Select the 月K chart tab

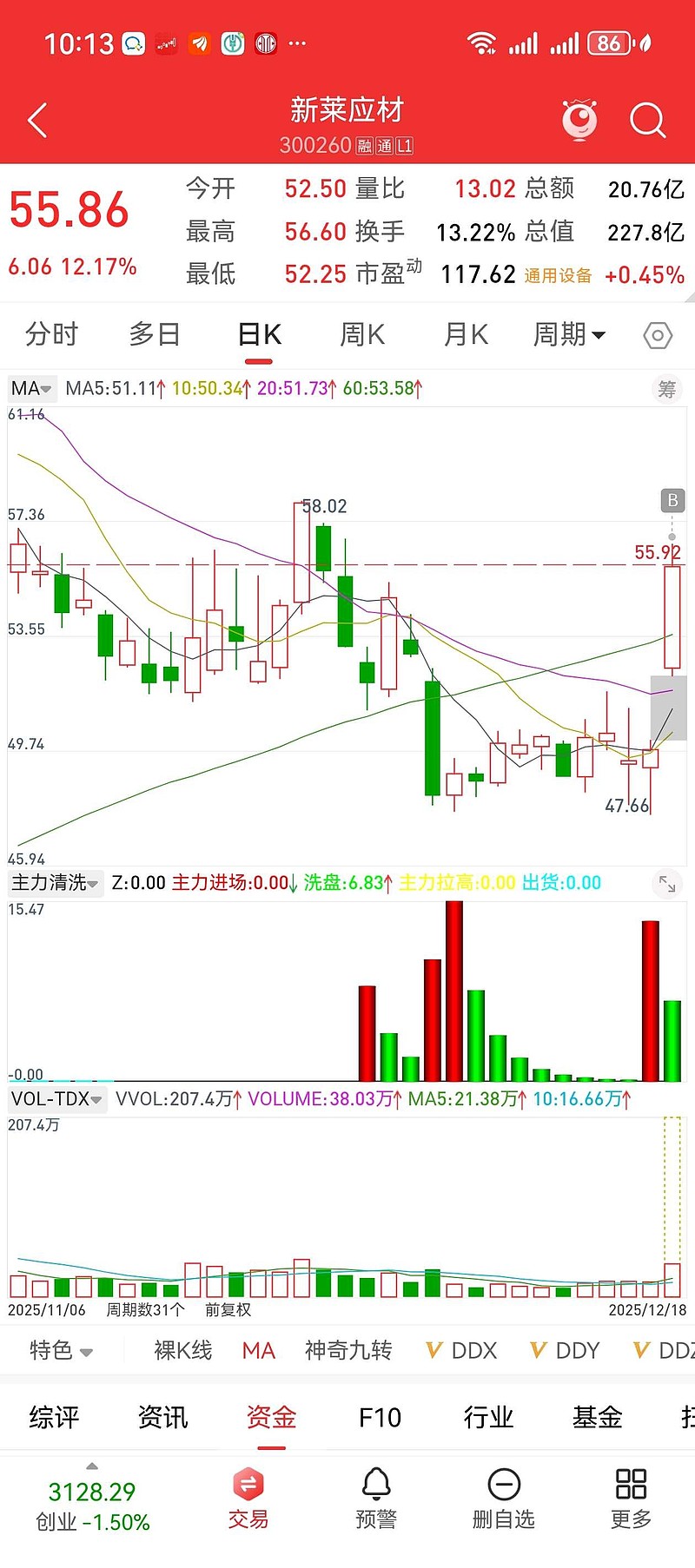point(466,334)
